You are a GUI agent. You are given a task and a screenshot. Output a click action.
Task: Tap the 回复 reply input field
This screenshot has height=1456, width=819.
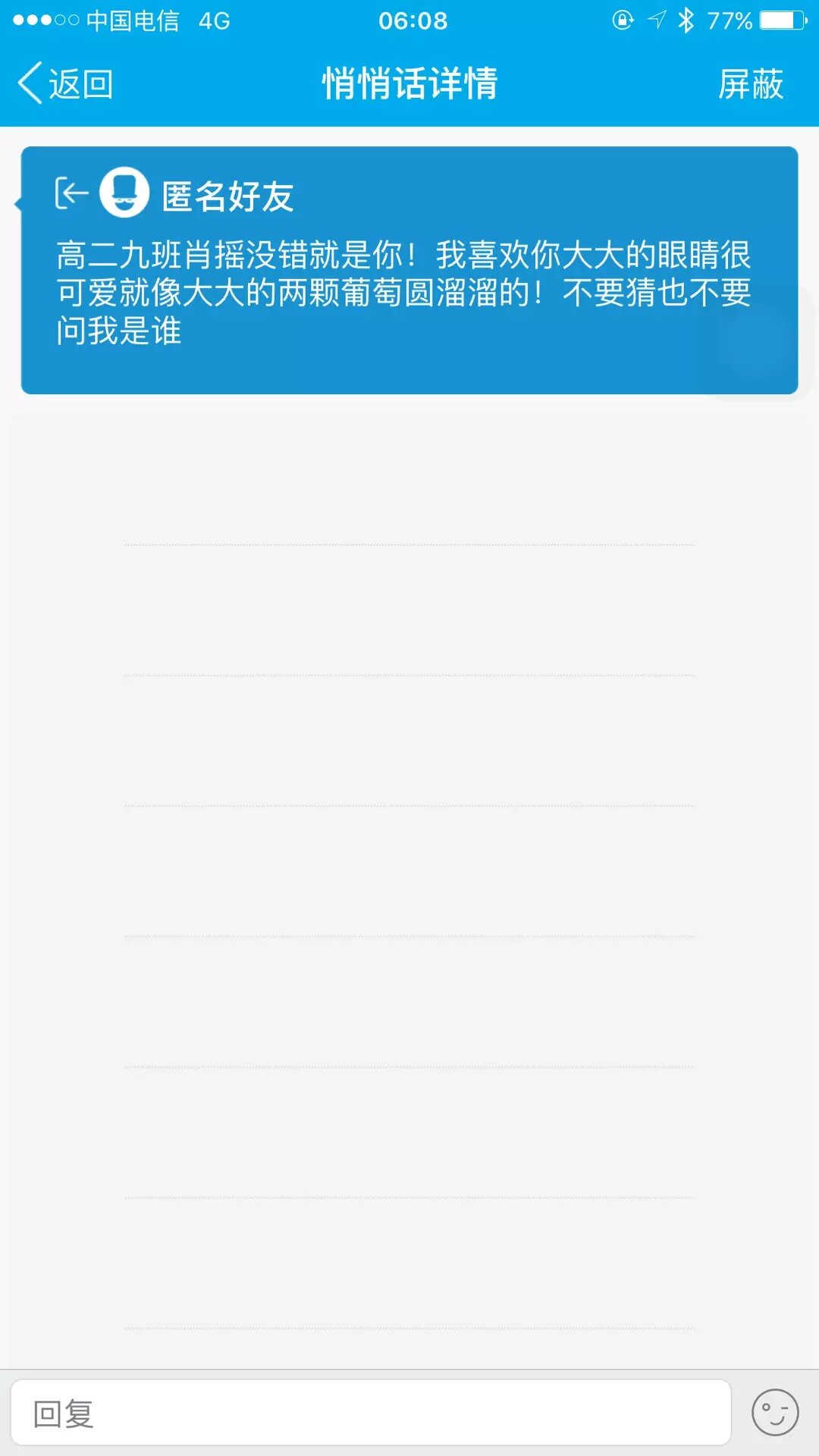(x=370, y=1413)
